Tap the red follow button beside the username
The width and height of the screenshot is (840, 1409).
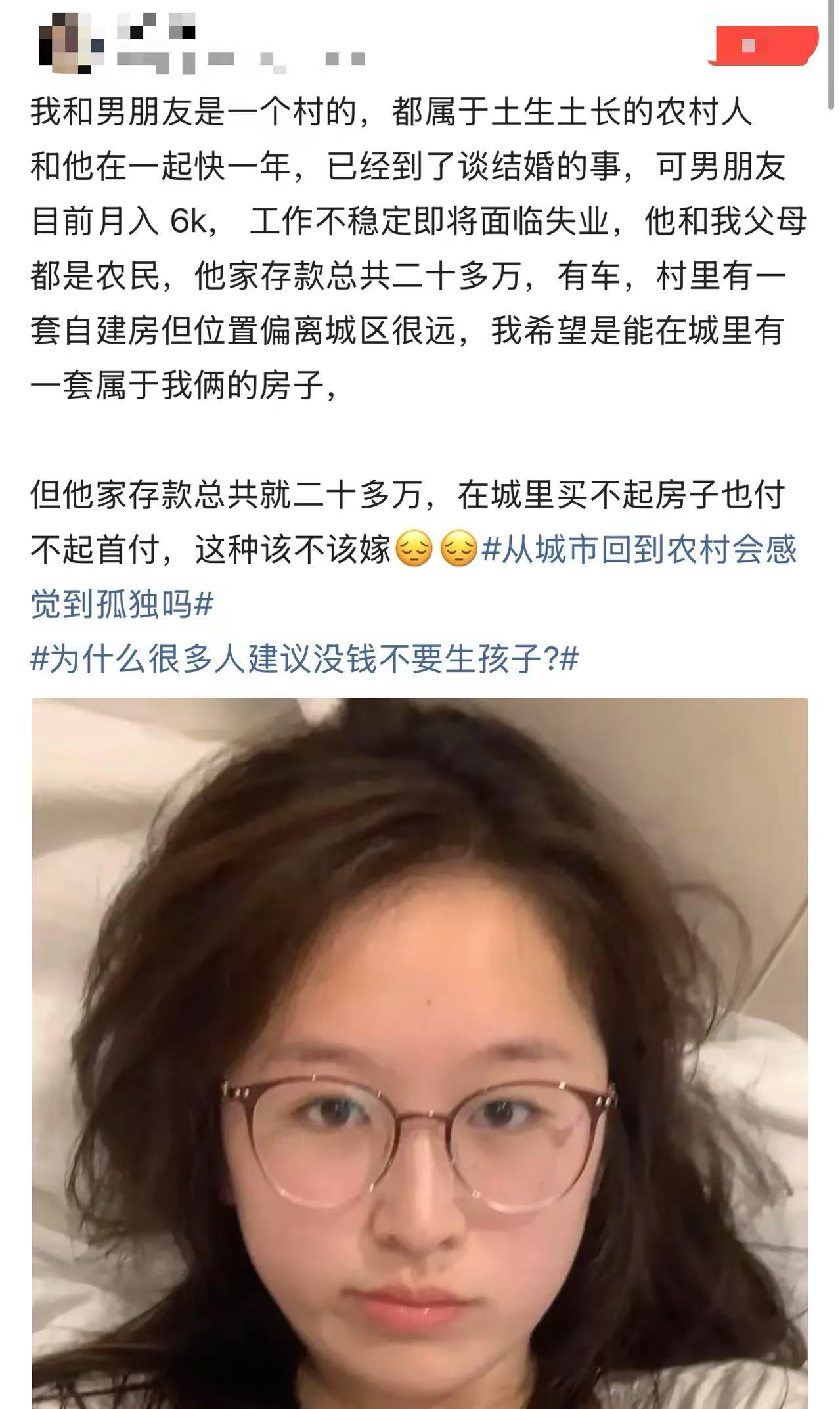point(763,45)
